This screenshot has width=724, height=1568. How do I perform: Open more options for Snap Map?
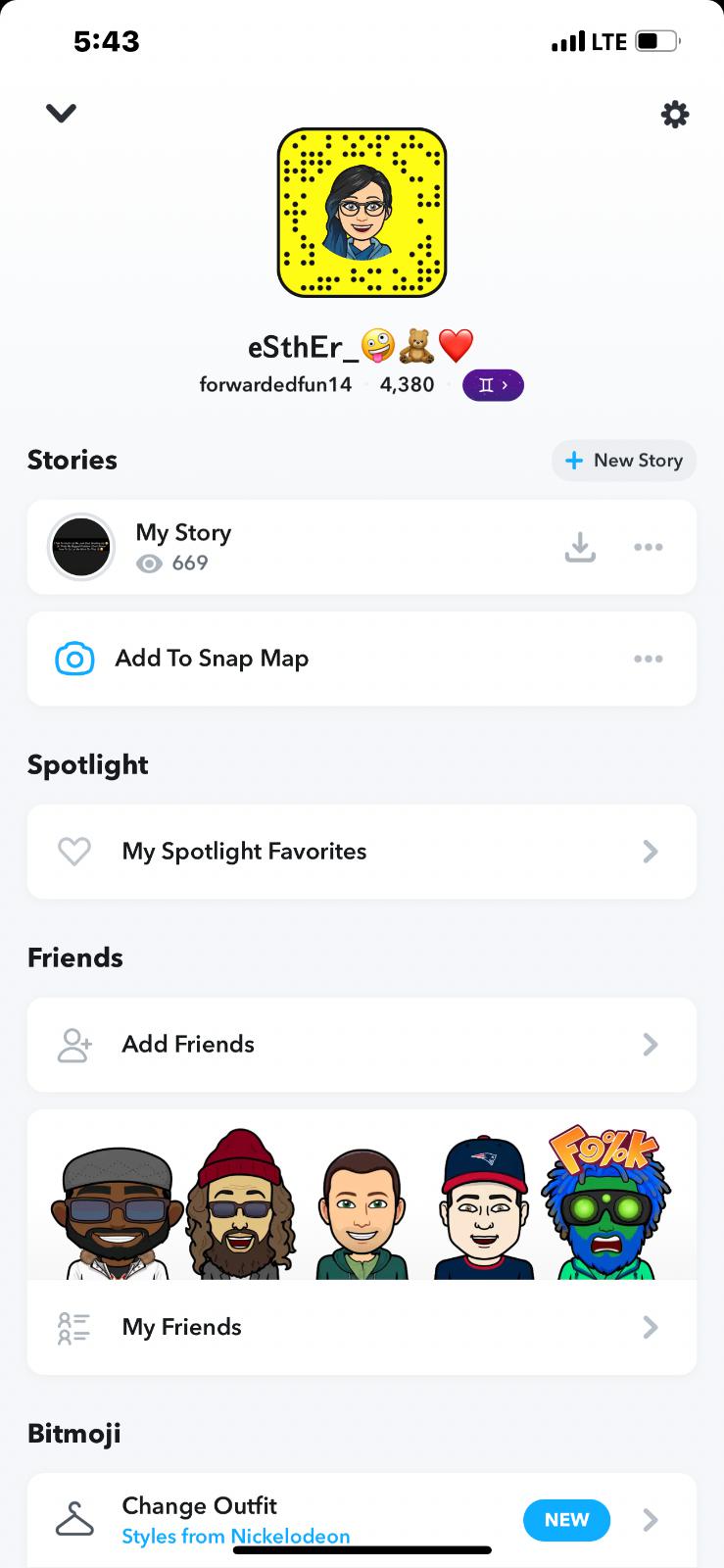point(648,659)
